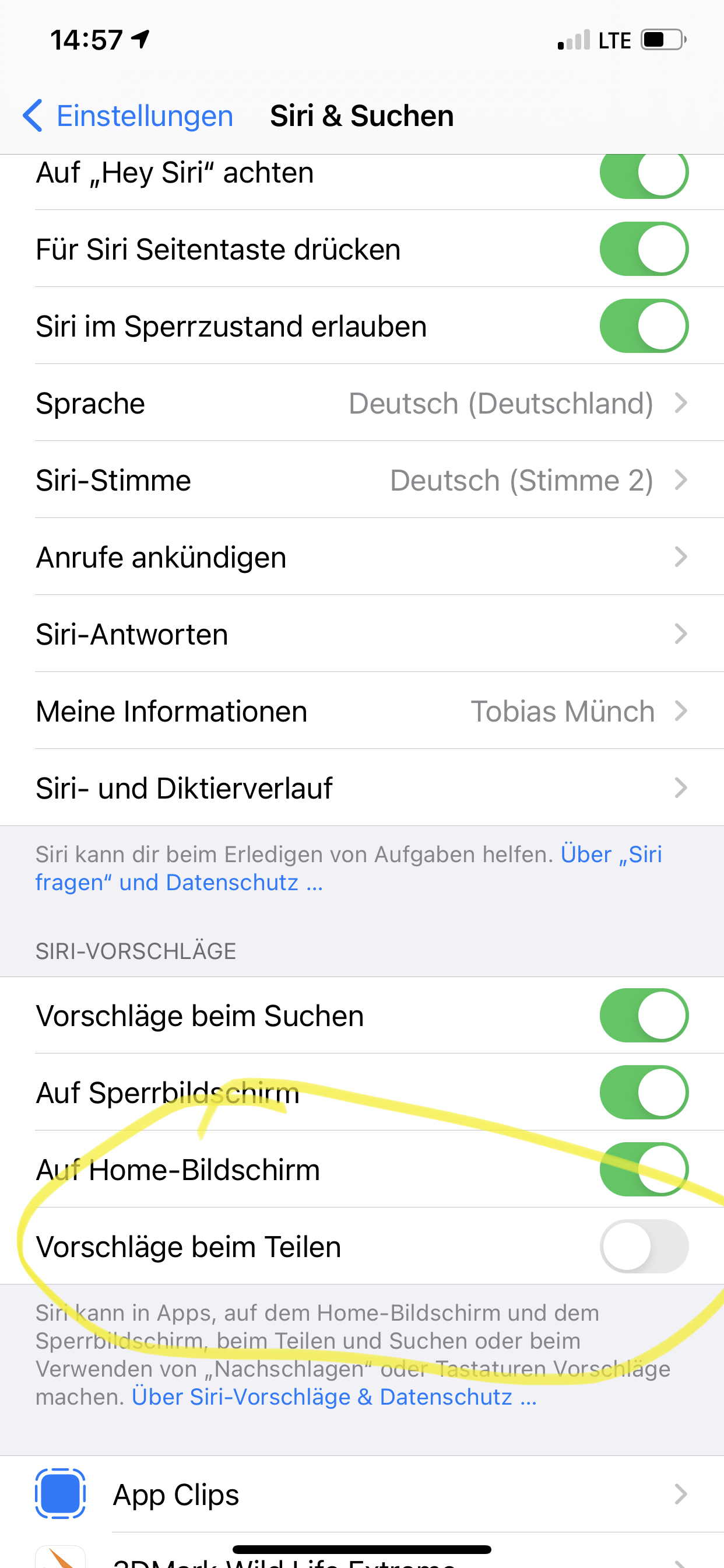Screen dimensions: 724x1568
Task: Open Siri-Stimme voice options
Action: tap(361, 480)
